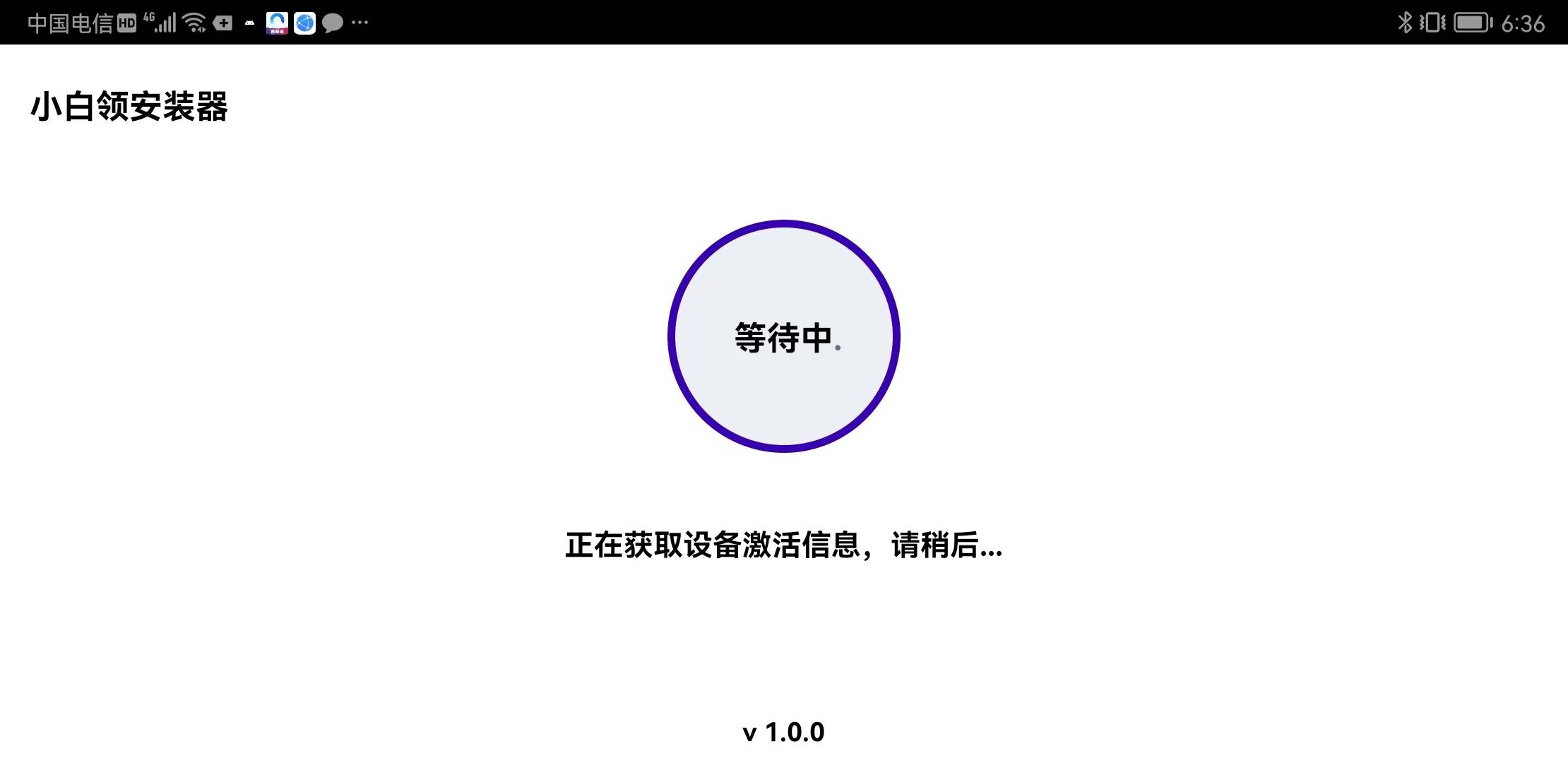Tap the circular 等待中 button
Screen dimensions: 1568x763
point(783,336)
